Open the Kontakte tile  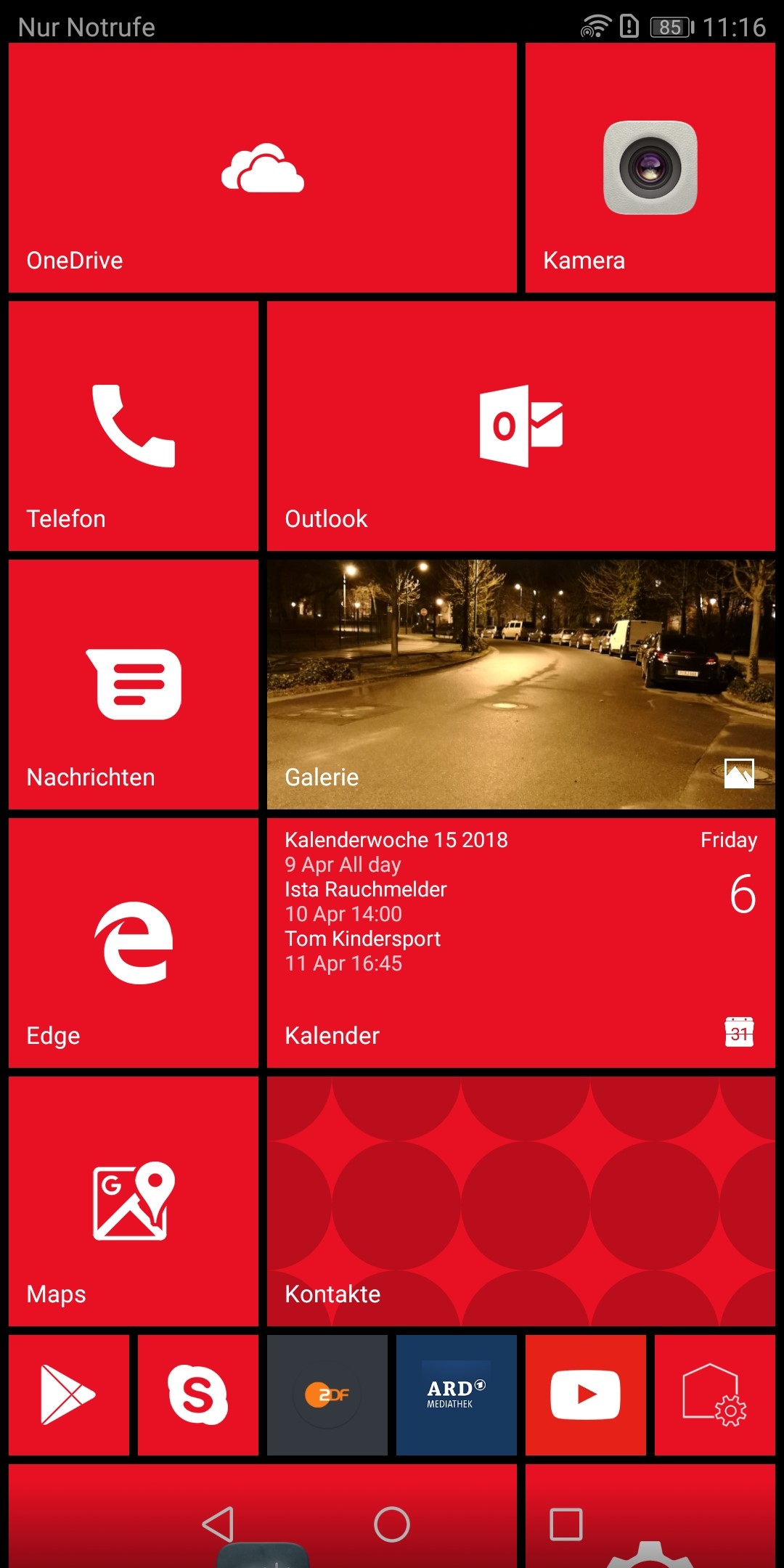pyautogui.click(x=521, y=1201)
